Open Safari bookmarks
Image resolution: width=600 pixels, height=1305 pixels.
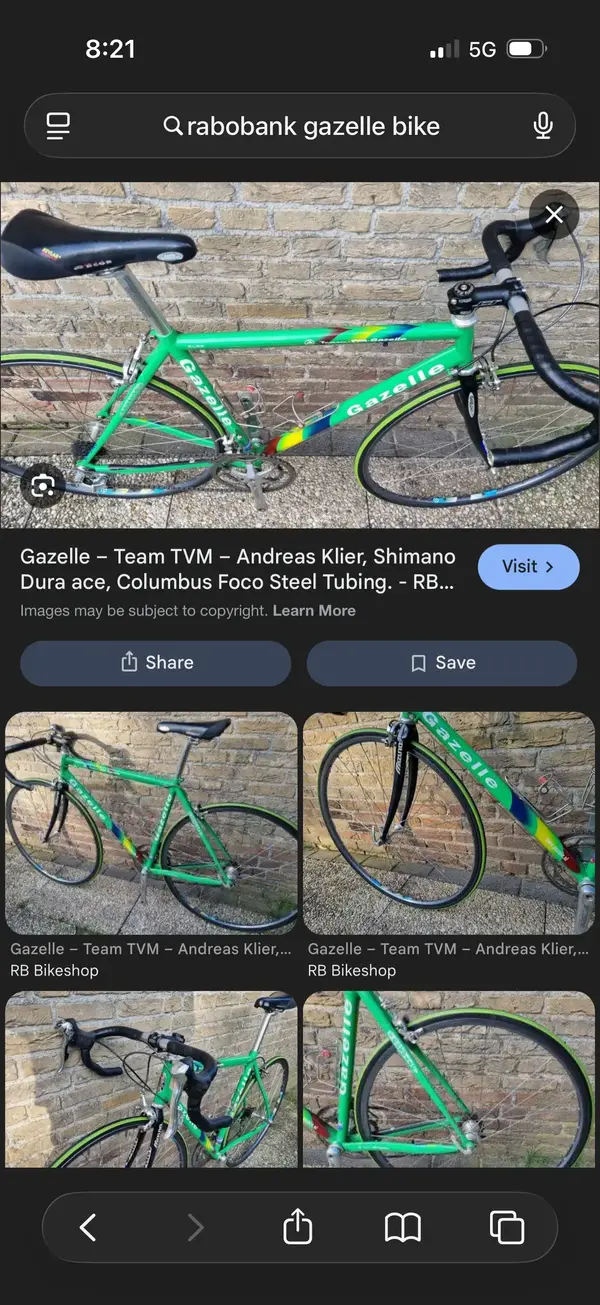(403, 1227)
